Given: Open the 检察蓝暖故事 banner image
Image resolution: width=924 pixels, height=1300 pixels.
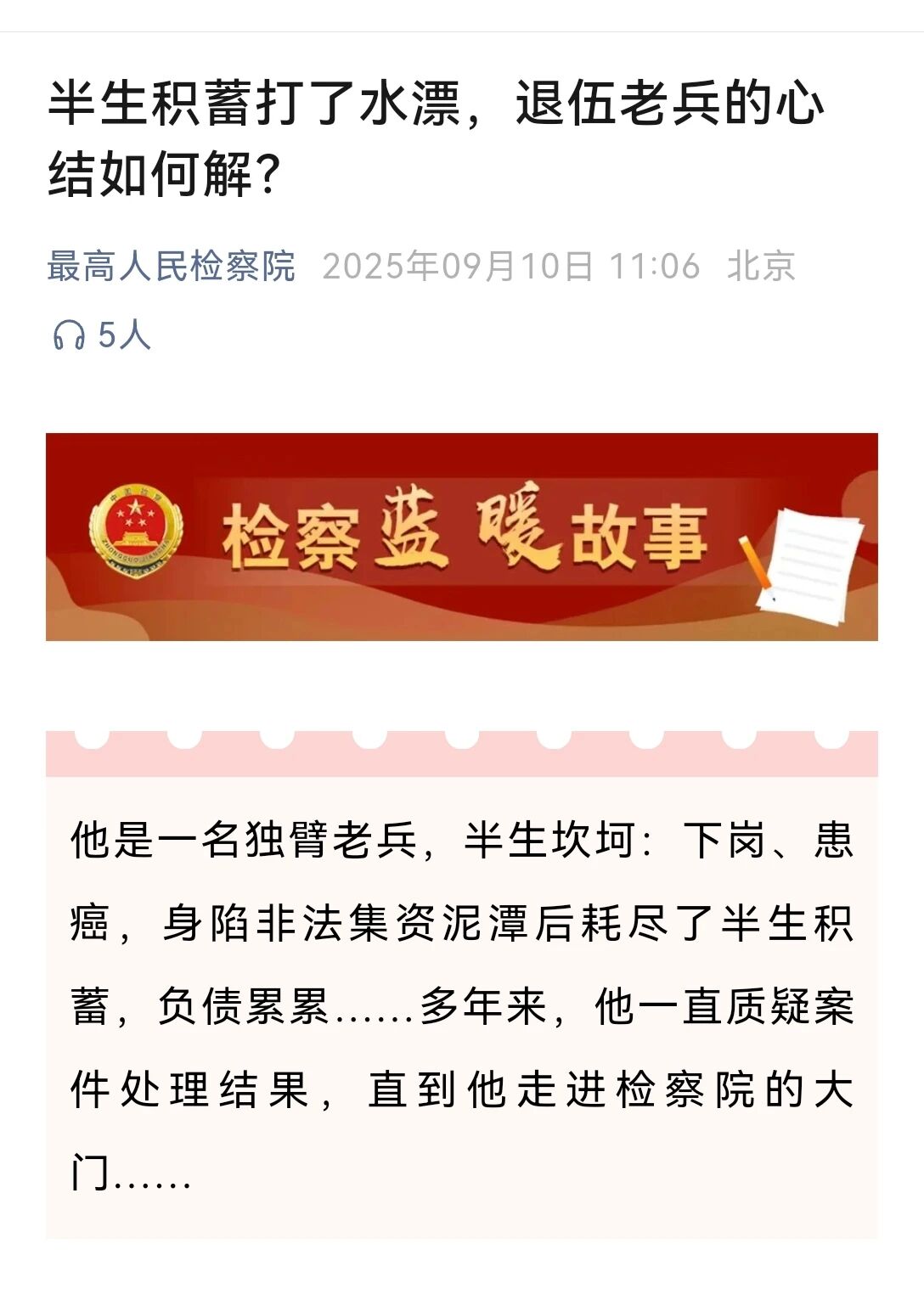Looking at the screenshot, I should pos(461,537).
